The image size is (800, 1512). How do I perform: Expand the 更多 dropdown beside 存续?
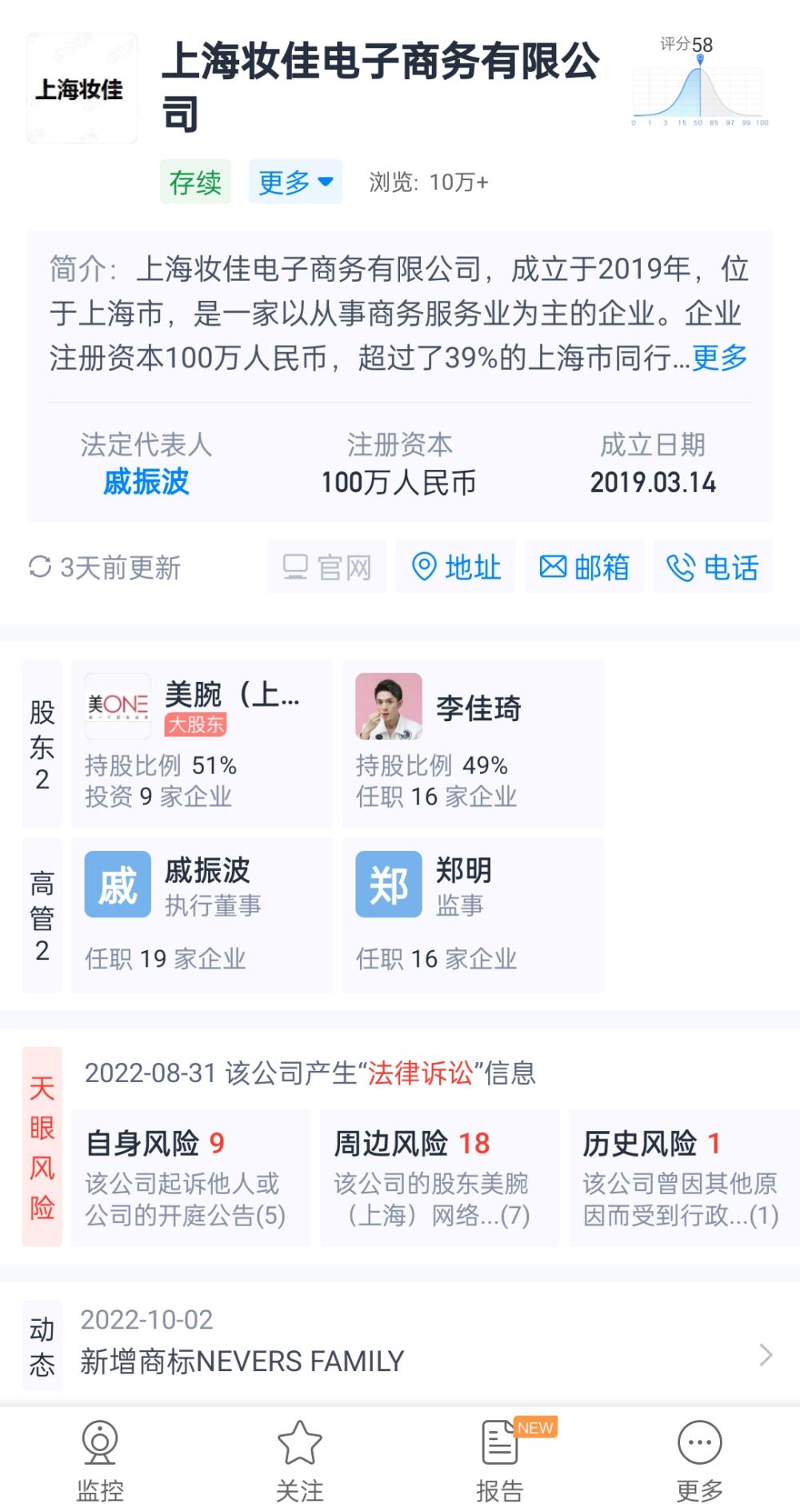[294, 182]
